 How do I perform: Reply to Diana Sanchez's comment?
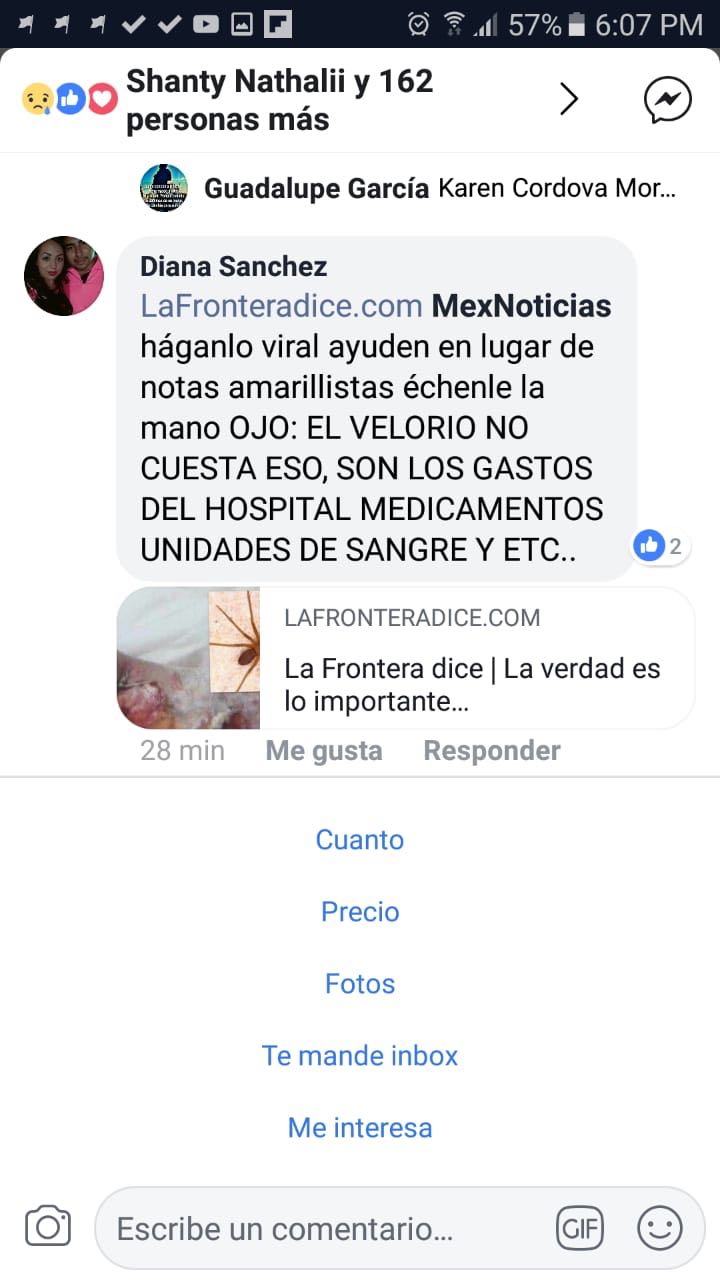492,751
